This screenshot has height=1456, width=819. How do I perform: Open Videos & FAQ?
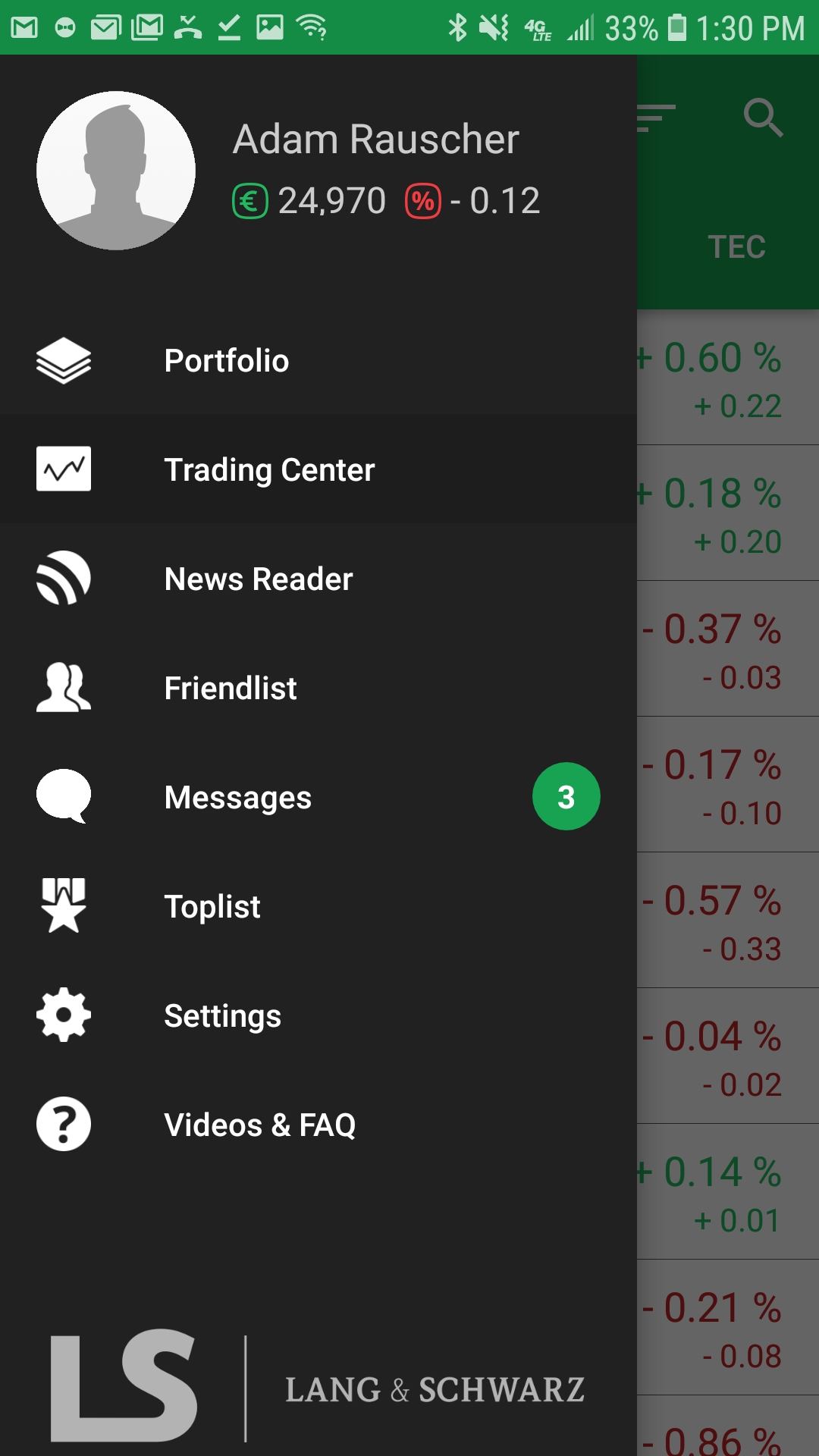click(318, 1125)
